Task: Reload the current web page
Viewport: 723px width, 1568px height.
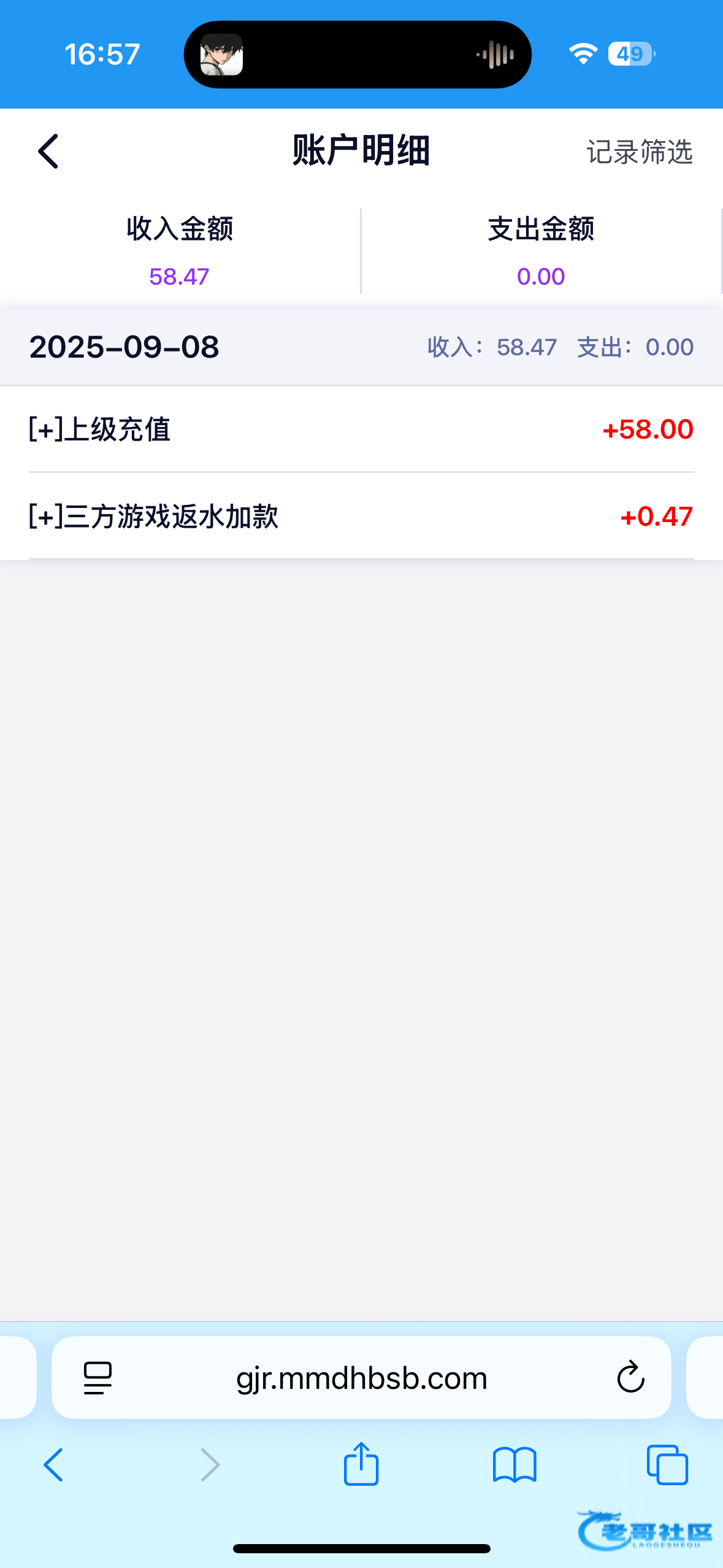Action: 630,1378
